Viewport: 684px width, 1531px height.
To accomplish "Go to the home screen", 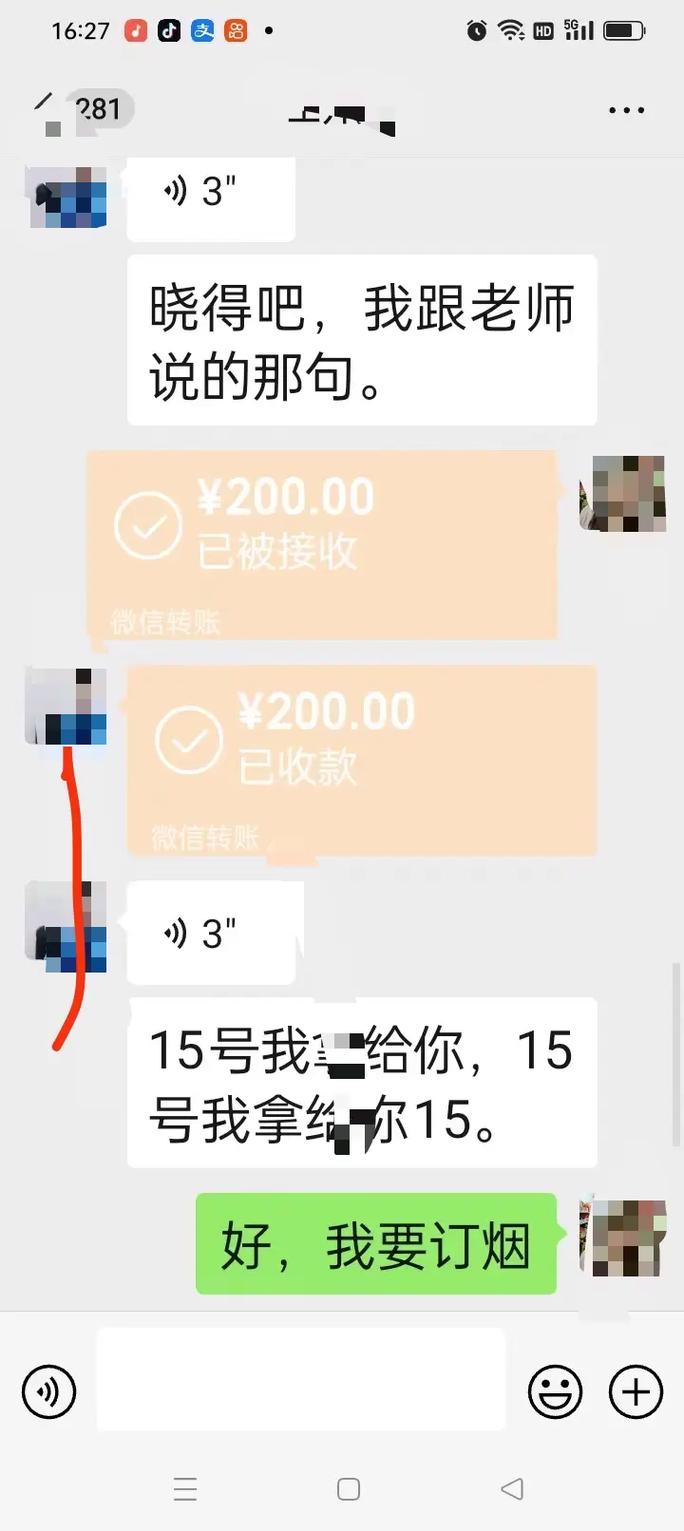I will pyautogui.click(x=348, y=1489).
